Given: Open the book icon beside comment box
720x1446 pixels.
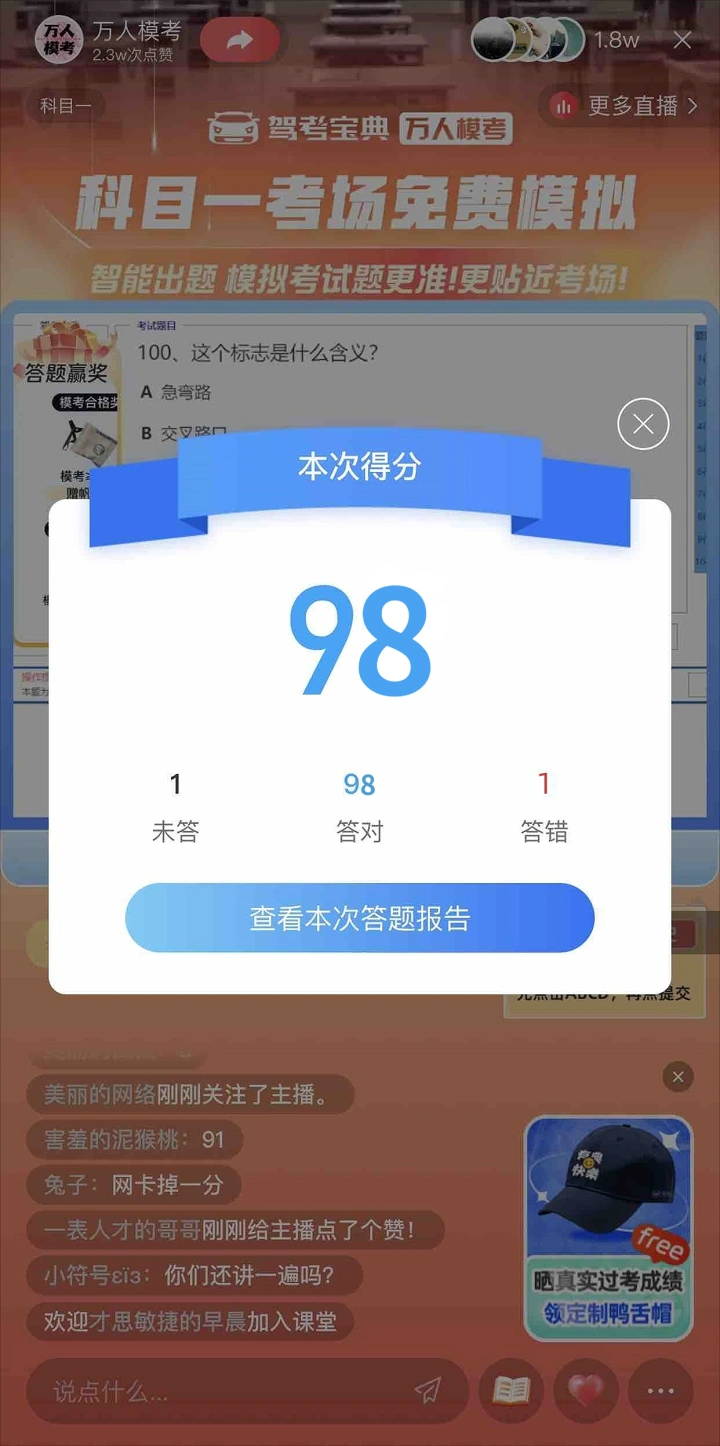Looking at the screenshot, I should click(x=511, y=1390).
